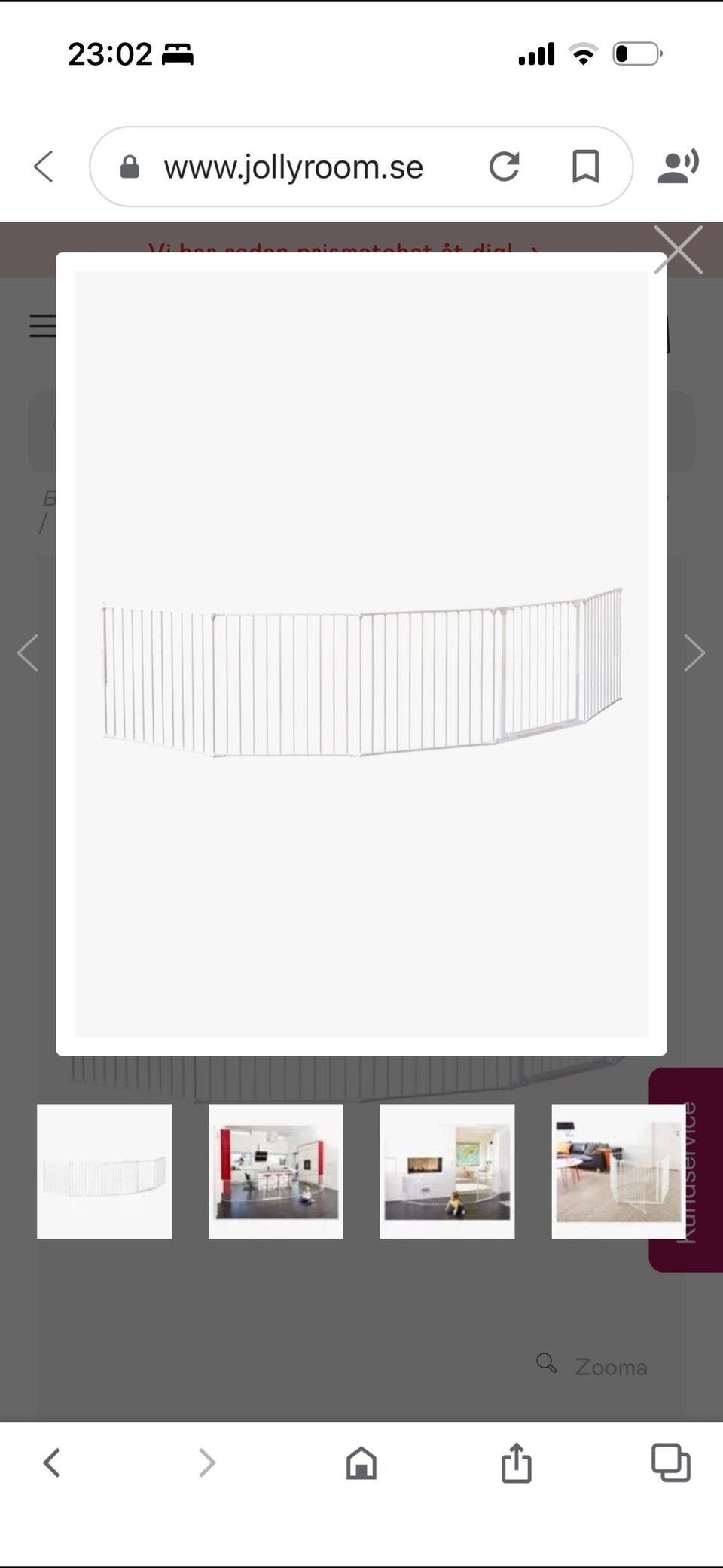Bookmark this page in the browser
Screen dimensions: 723x1568
[x=585, y=167]
